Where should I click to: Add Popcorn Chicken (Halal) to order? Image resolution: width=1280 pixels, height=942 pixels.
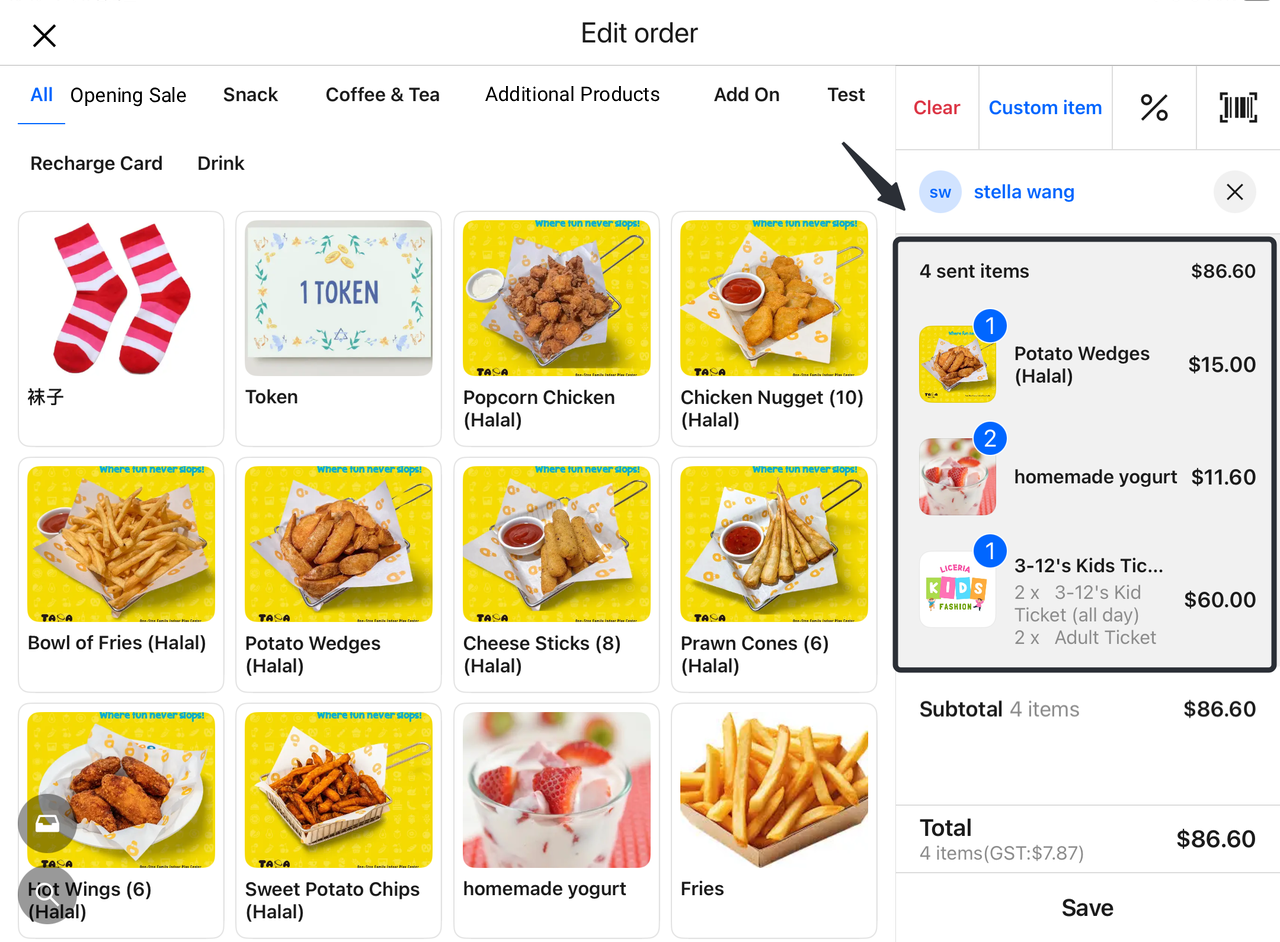tap(556, 328)
